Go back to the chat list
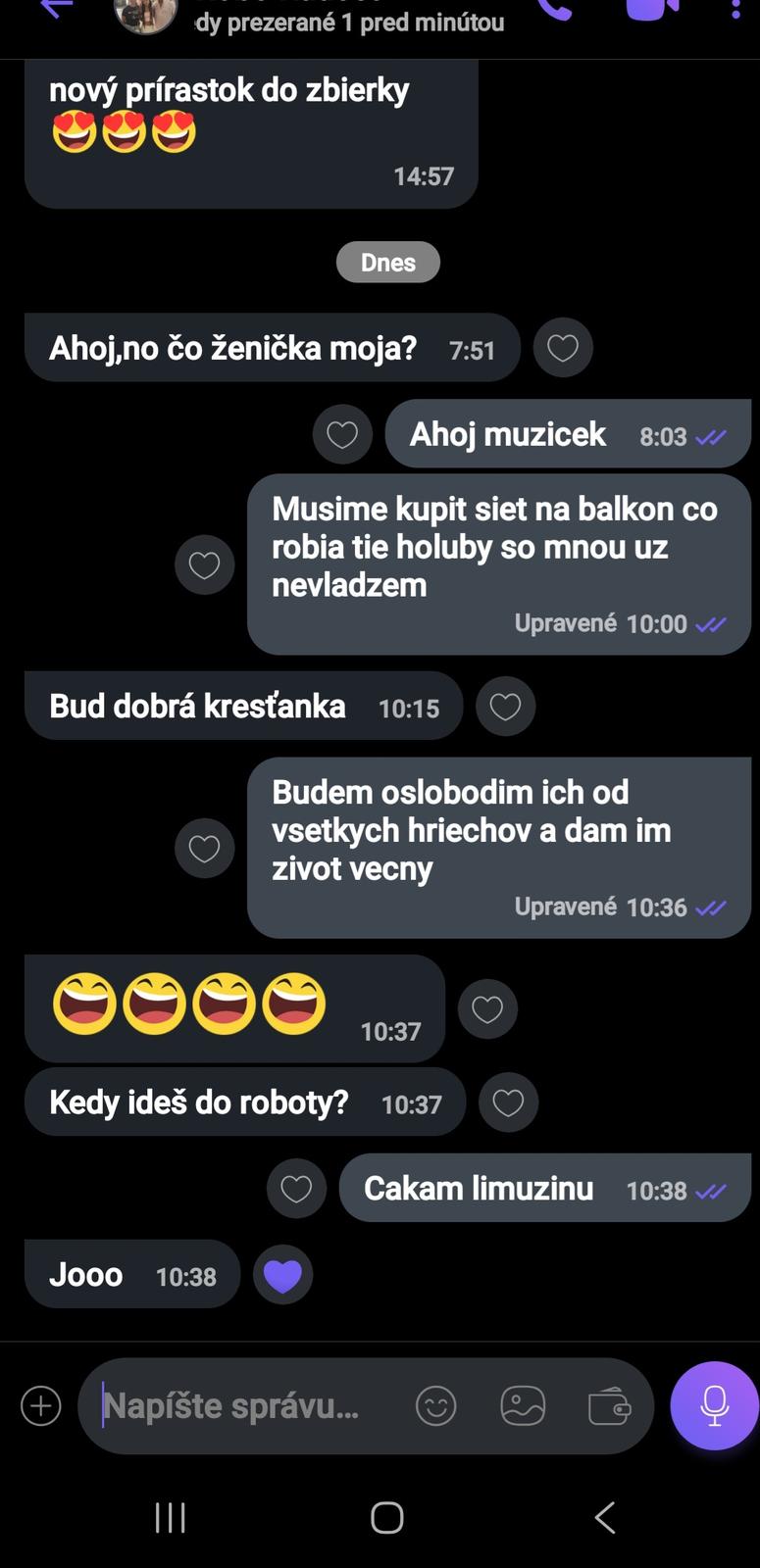Viewport: 760px width, 1568px height. click(57, 10)
